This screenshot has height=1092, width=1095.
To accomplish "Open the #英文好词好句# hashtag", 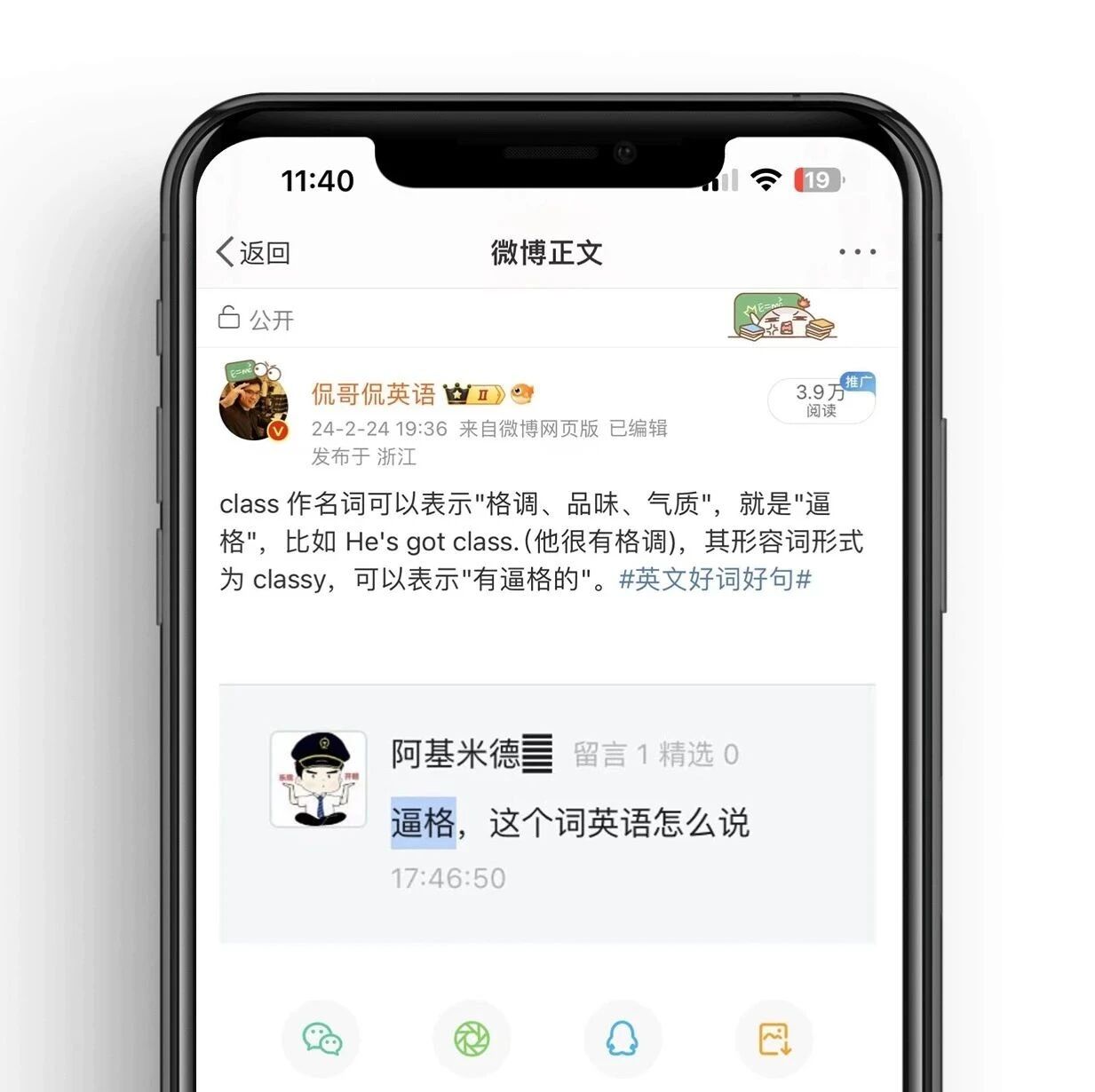I will (715, 580).
